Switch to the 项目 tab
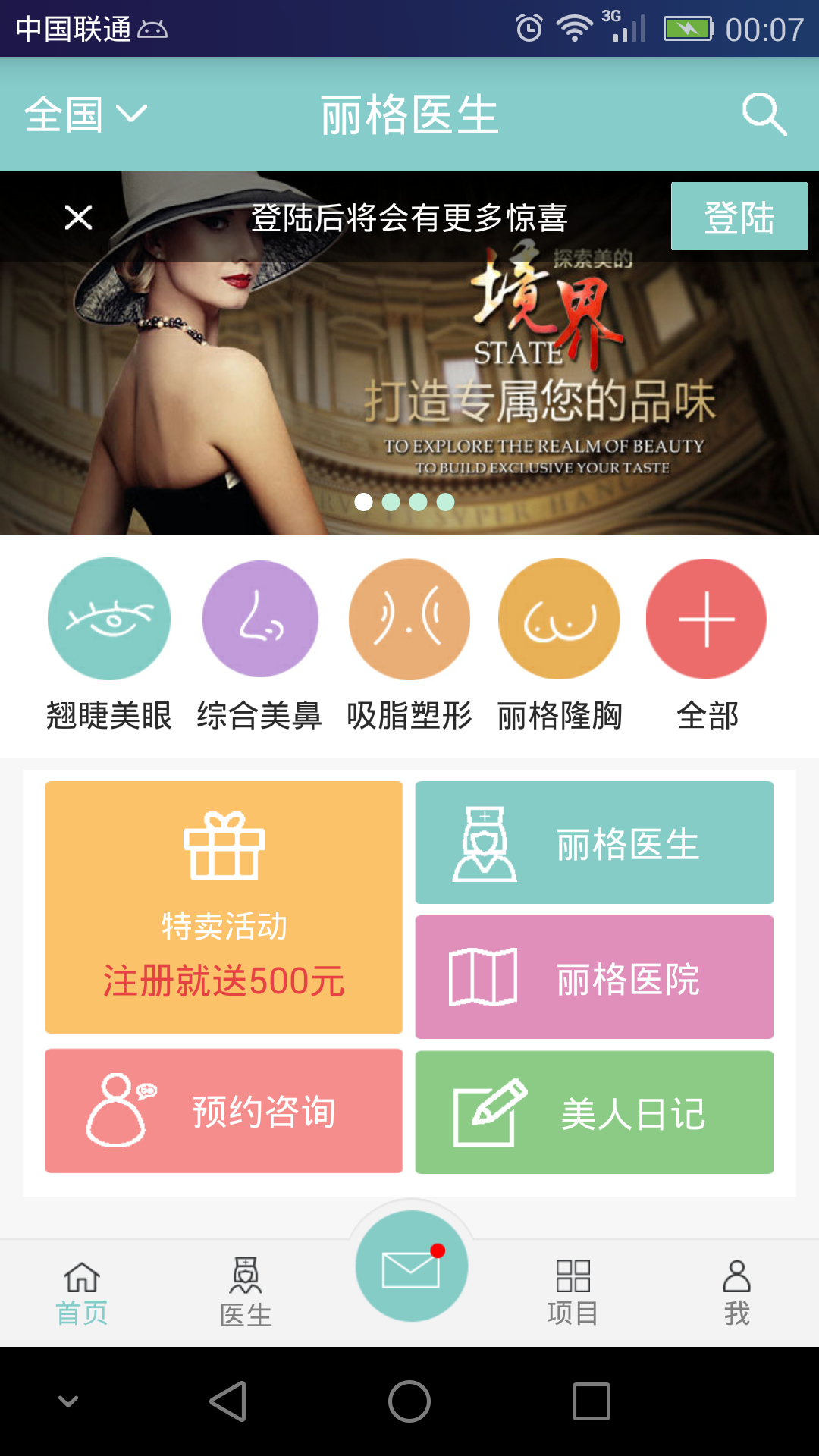This screenshot has height=1456, width=819. (x=573, y=1292)
